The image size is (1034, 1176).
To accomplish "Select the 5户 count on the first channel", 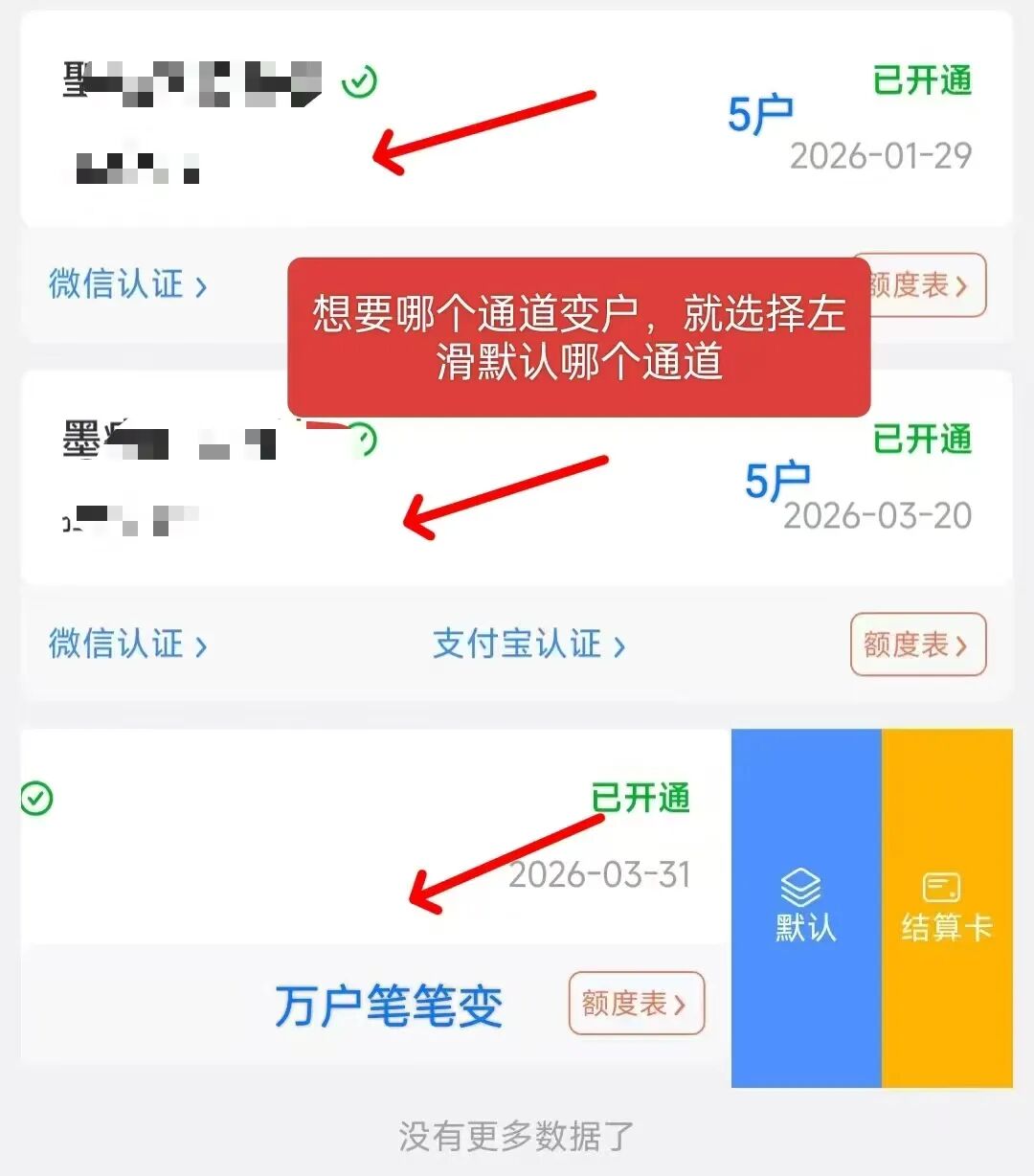I will click(x=759, y=112).
